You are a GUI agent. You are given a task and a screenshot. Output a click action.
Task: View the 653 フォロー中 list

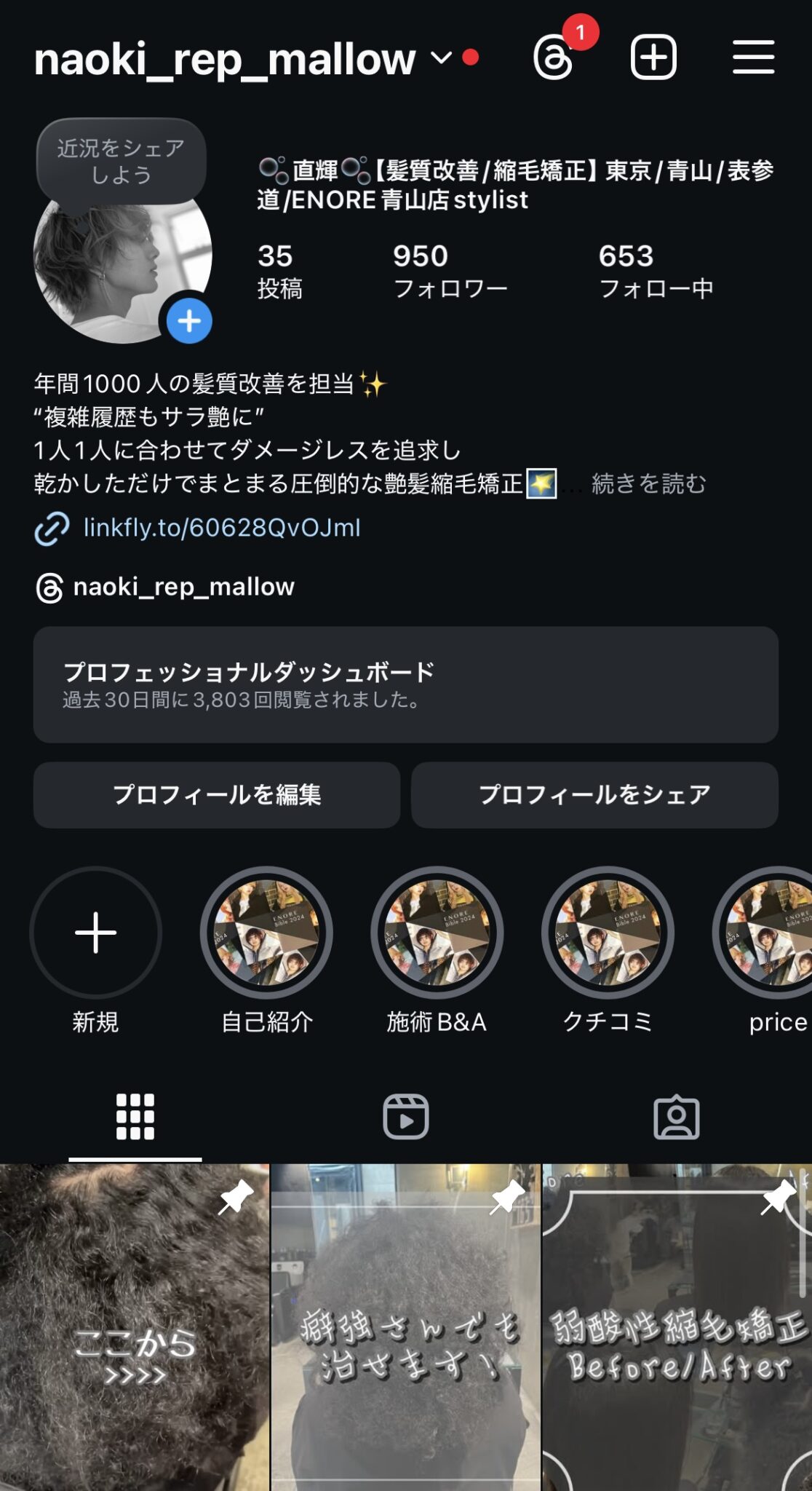click(655, 271)
